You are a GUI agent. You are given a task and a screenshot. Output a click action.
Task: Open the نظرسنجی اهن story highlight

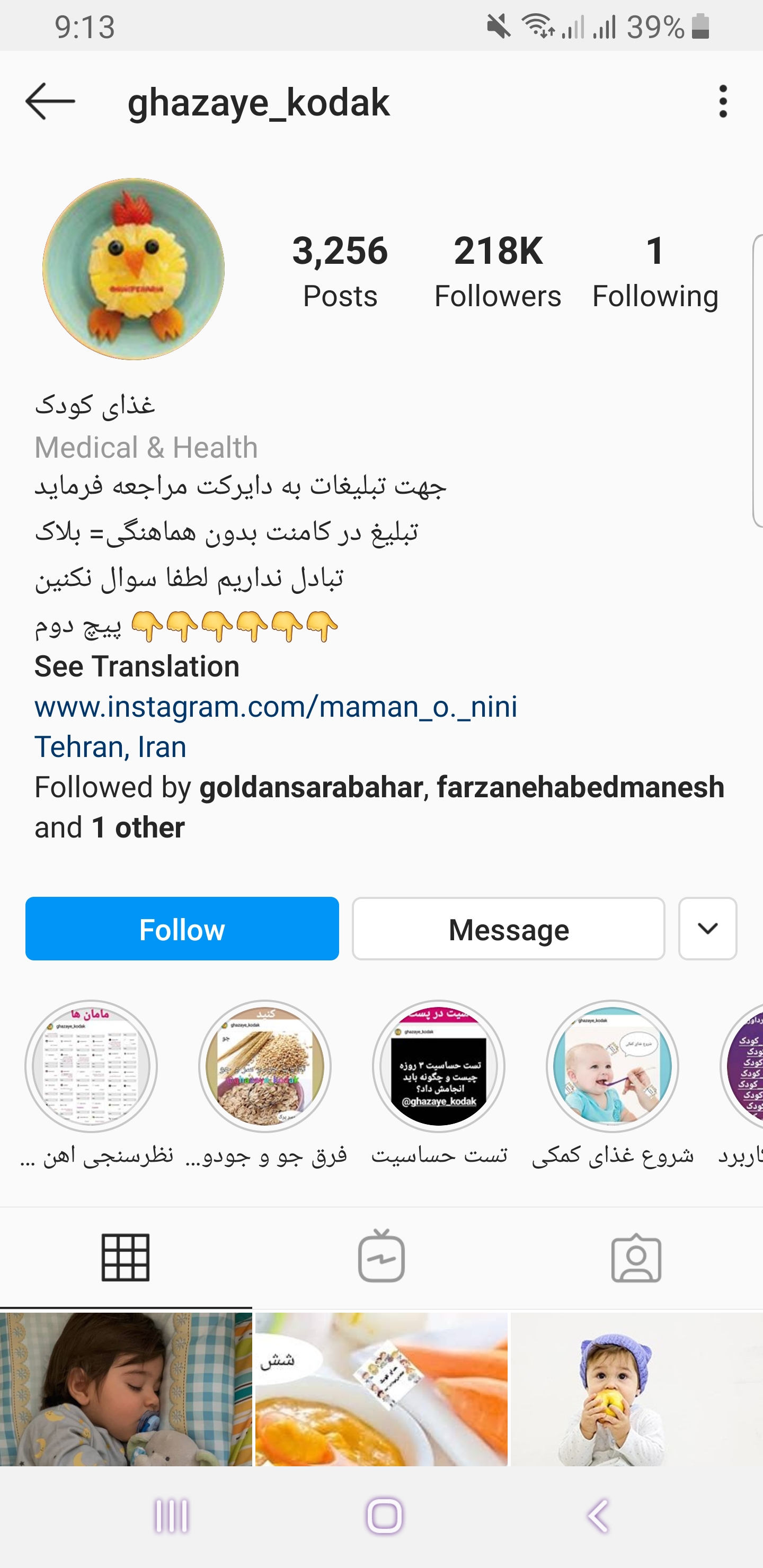tap(91, 1066)
